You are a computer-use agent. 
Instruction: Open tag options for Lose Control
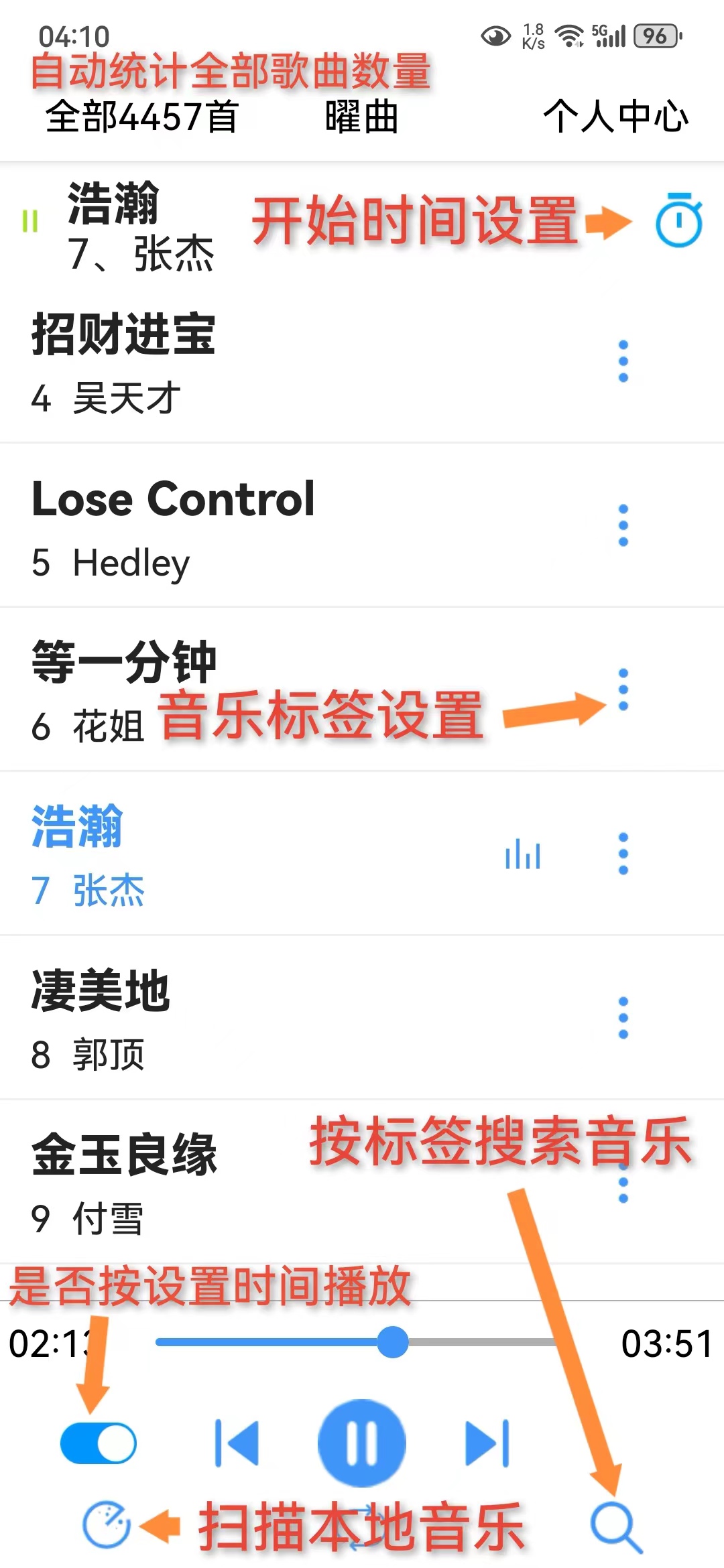623,525
